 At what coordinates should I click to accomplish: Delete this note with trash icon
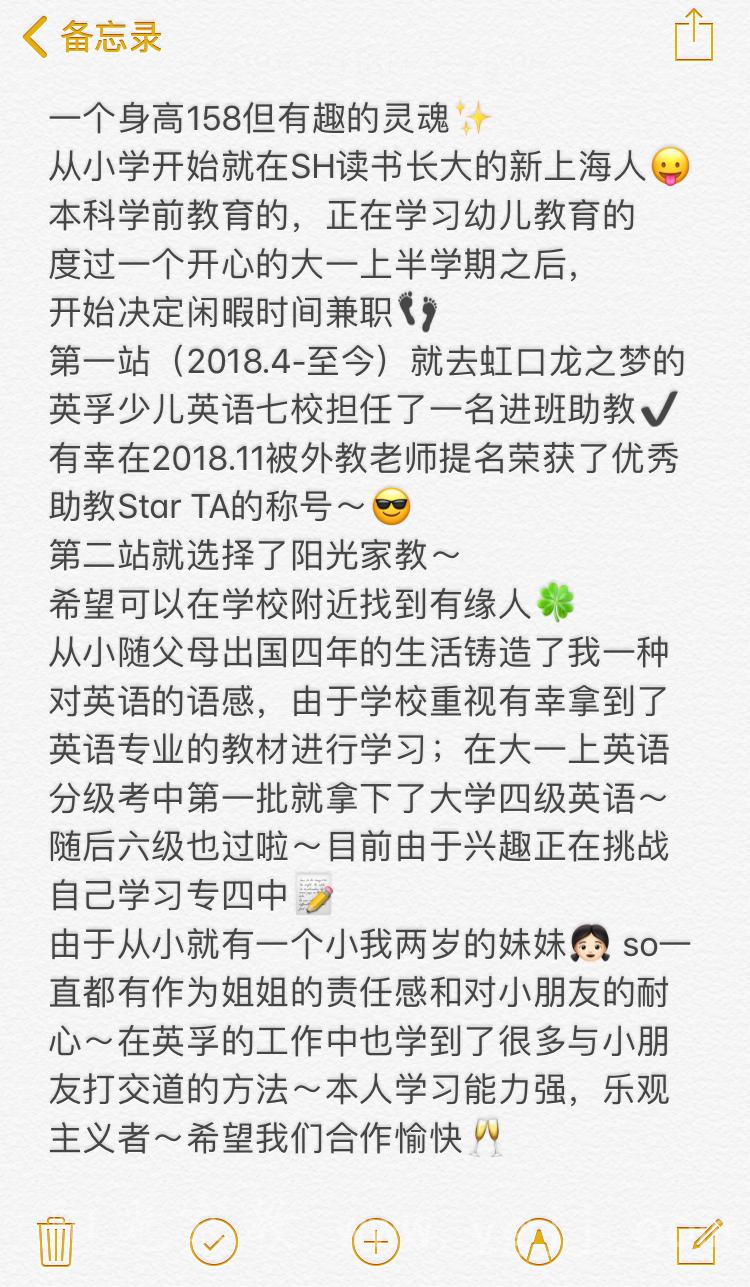tap(53, 1242)
